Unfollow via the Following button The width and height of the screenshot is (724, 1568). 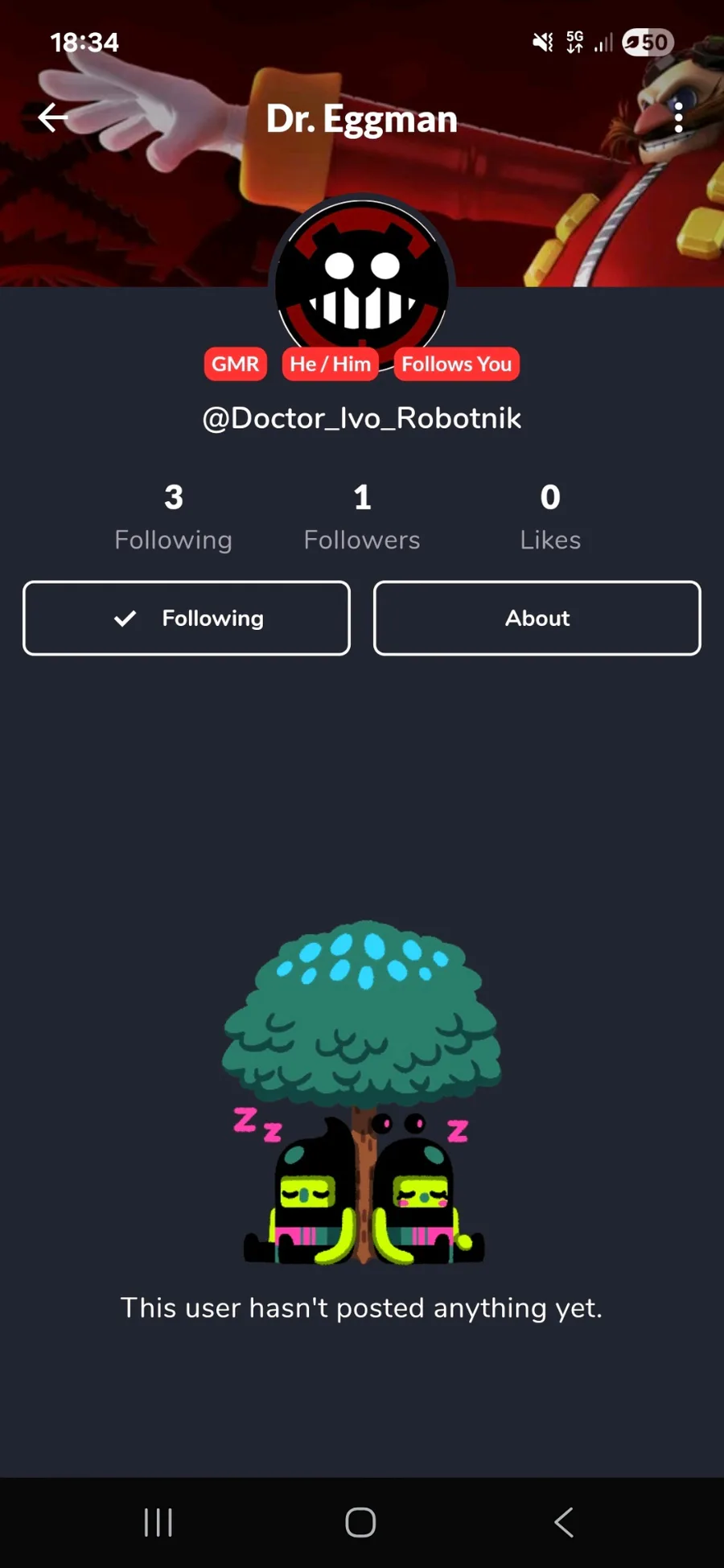(x=187, y=618)
